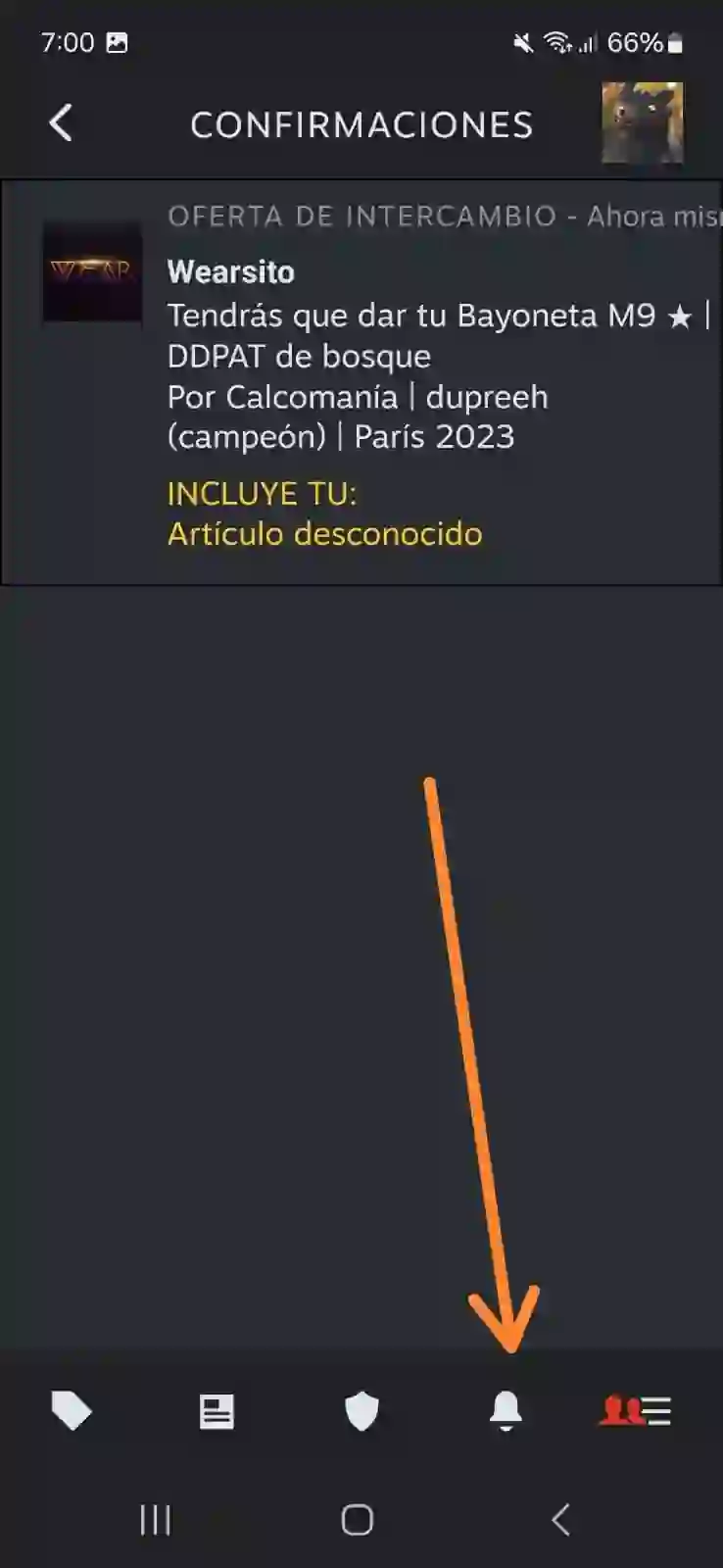The height and width of the screenshot is (1568, 723).
Task: Open the notifications bell tab
Action: (x=506, y=1412)
